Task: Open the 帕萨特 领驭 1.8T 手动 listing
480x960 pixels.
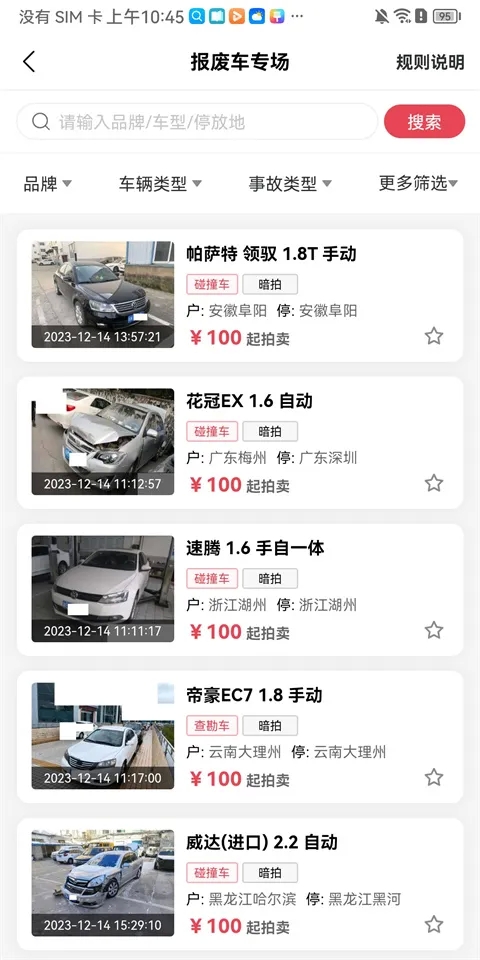Action: [240, 295]
